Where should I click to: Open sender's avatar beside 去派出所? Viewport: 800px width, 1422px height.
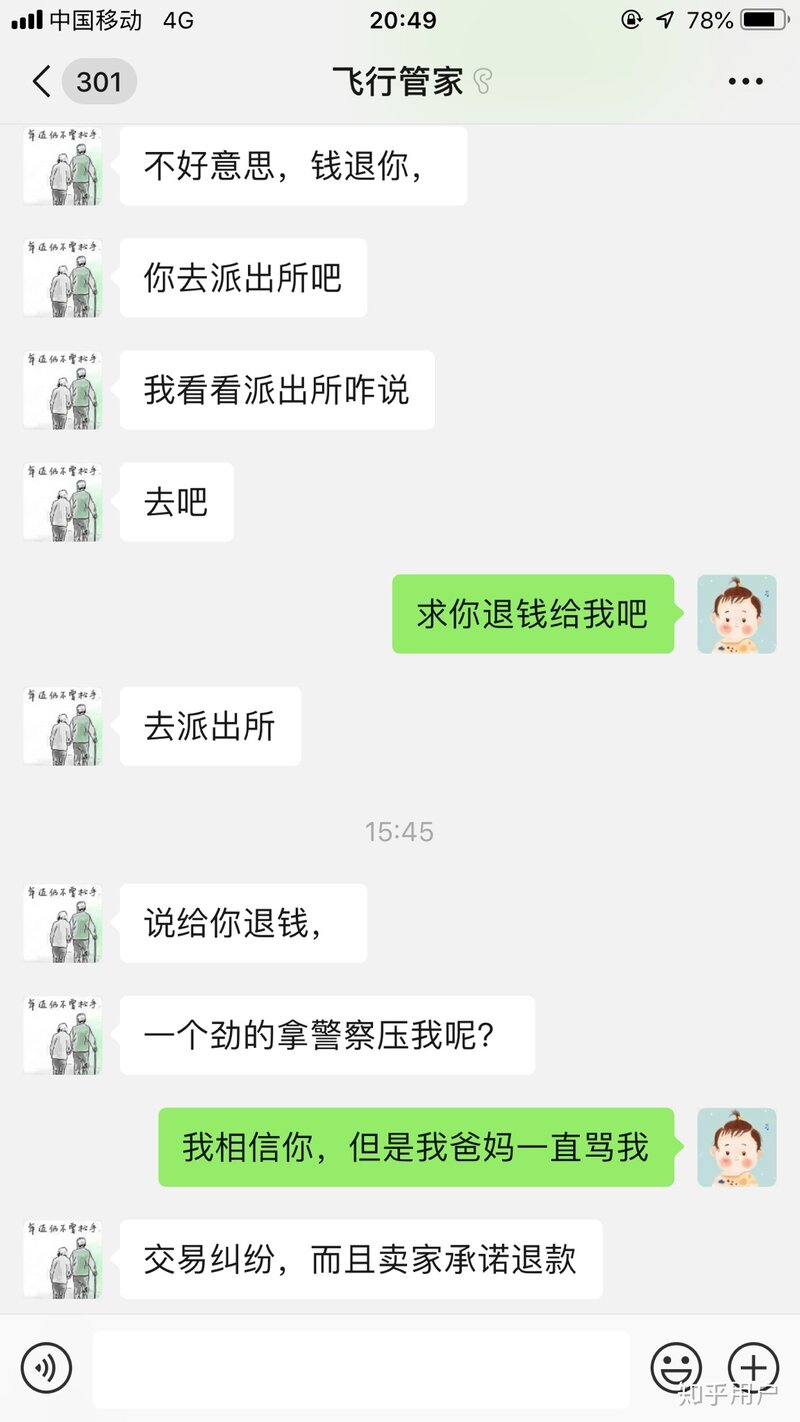click(x=62, y=726)
